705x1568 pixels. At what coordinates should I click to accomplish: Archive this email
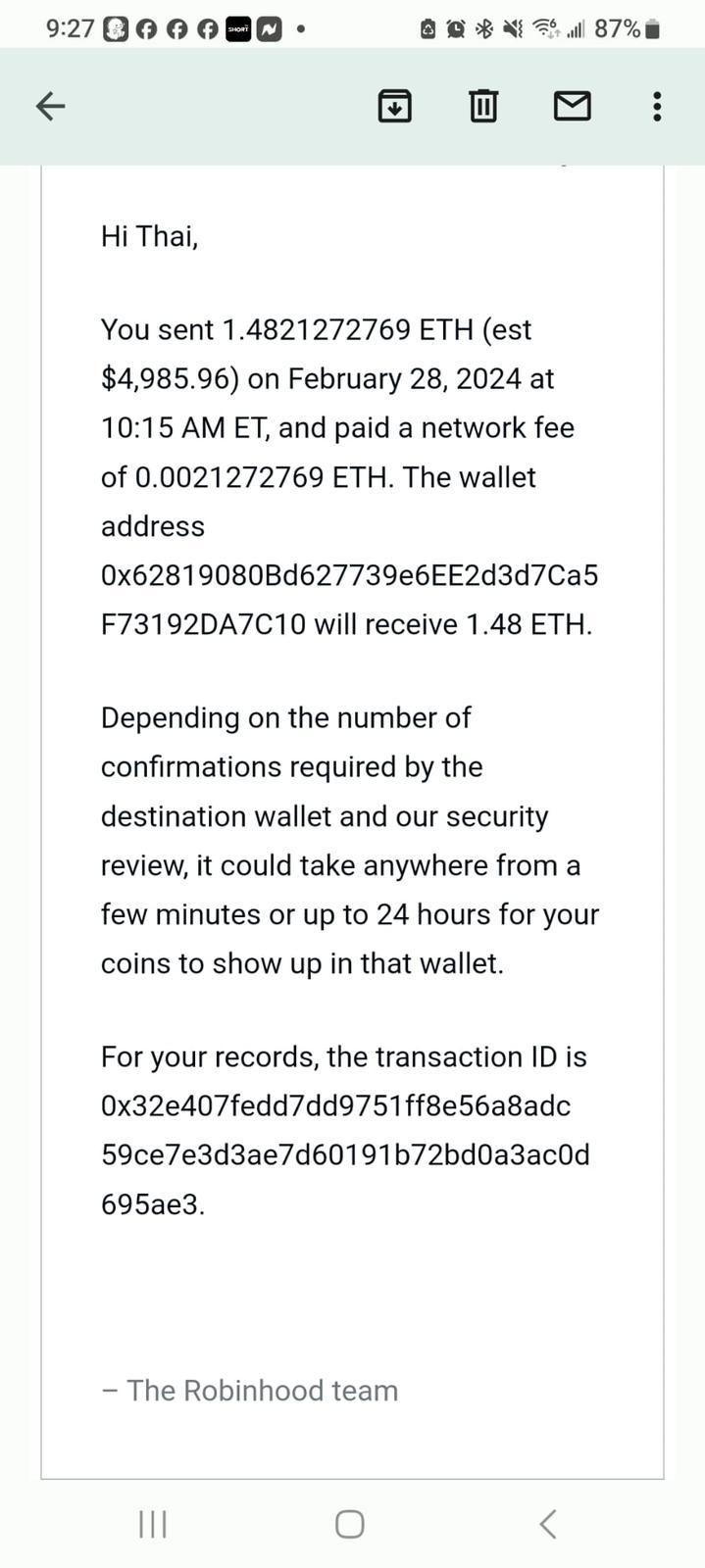(394, 106)
